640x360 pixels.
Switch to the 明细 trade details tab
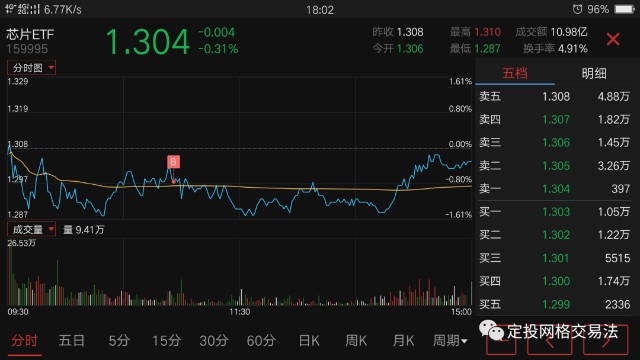tap(594, 73)
